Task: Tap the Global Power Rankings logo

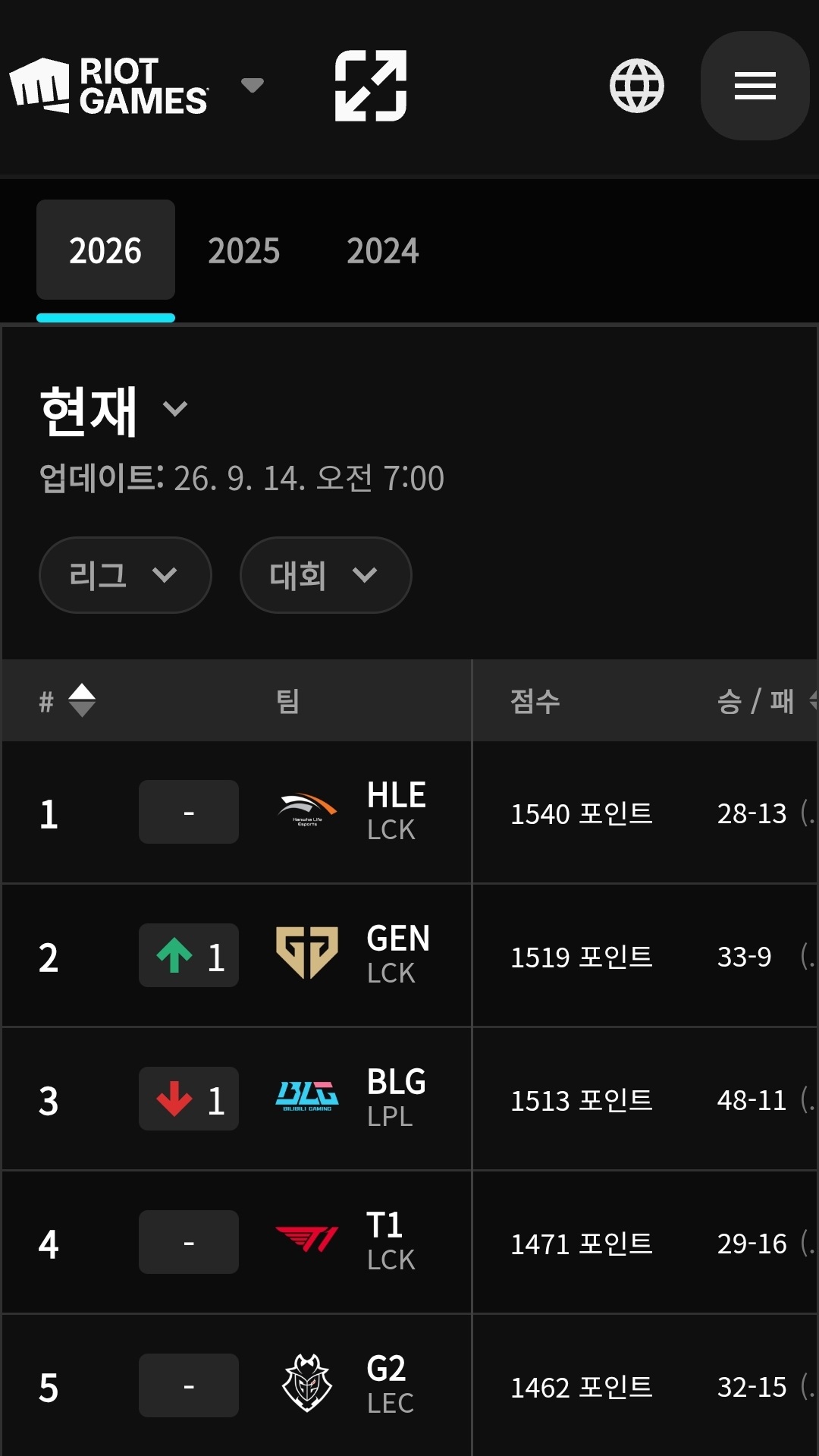Action: point(371,86)
